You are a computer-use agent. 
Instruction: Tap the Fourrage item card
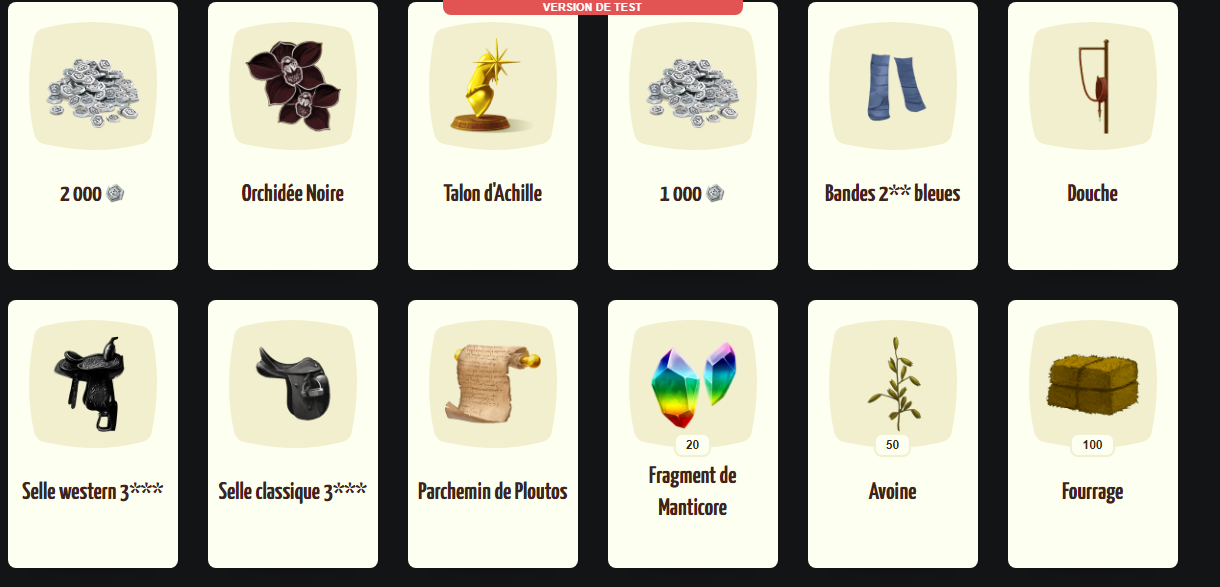1093,434
